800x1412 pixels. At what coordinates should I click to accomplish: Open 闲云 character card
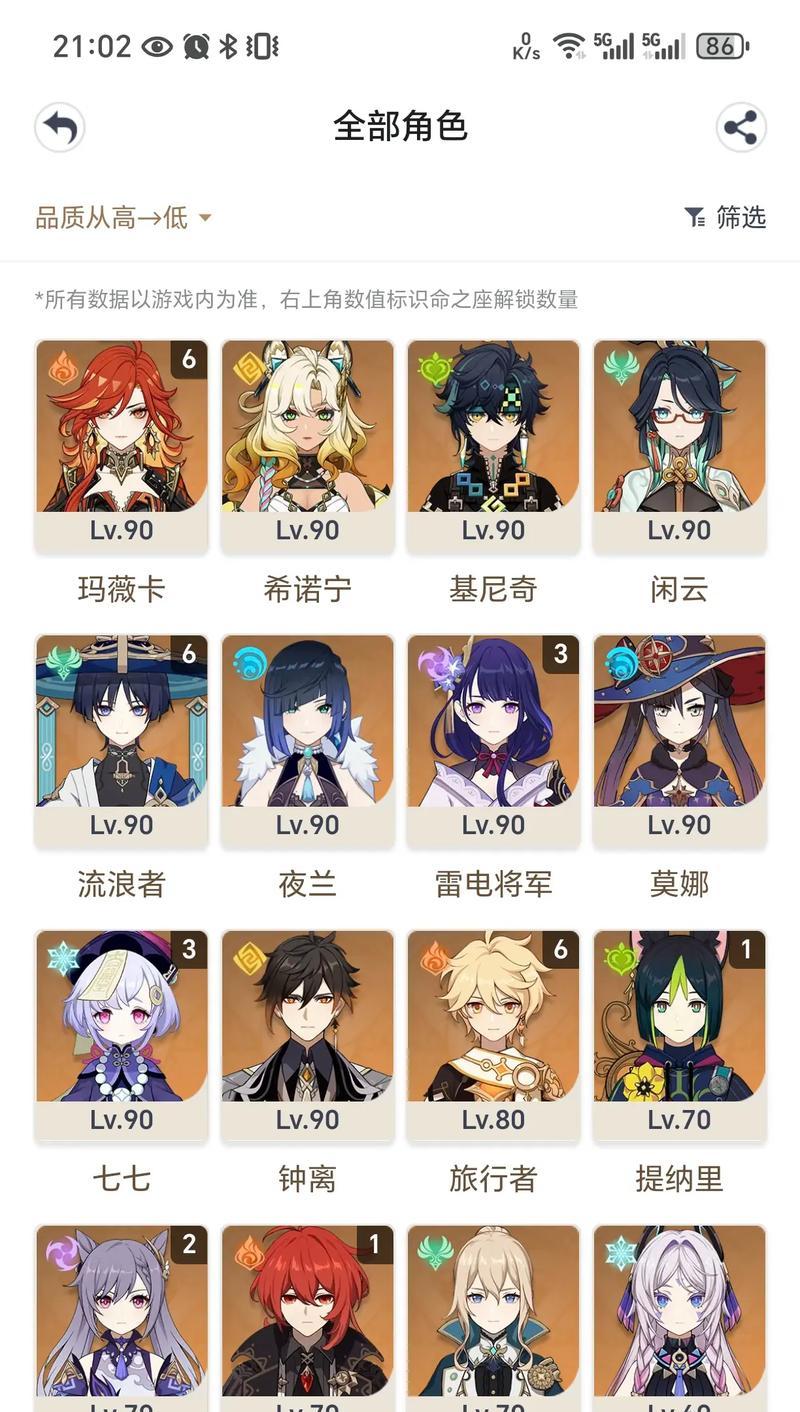point(679,445)
